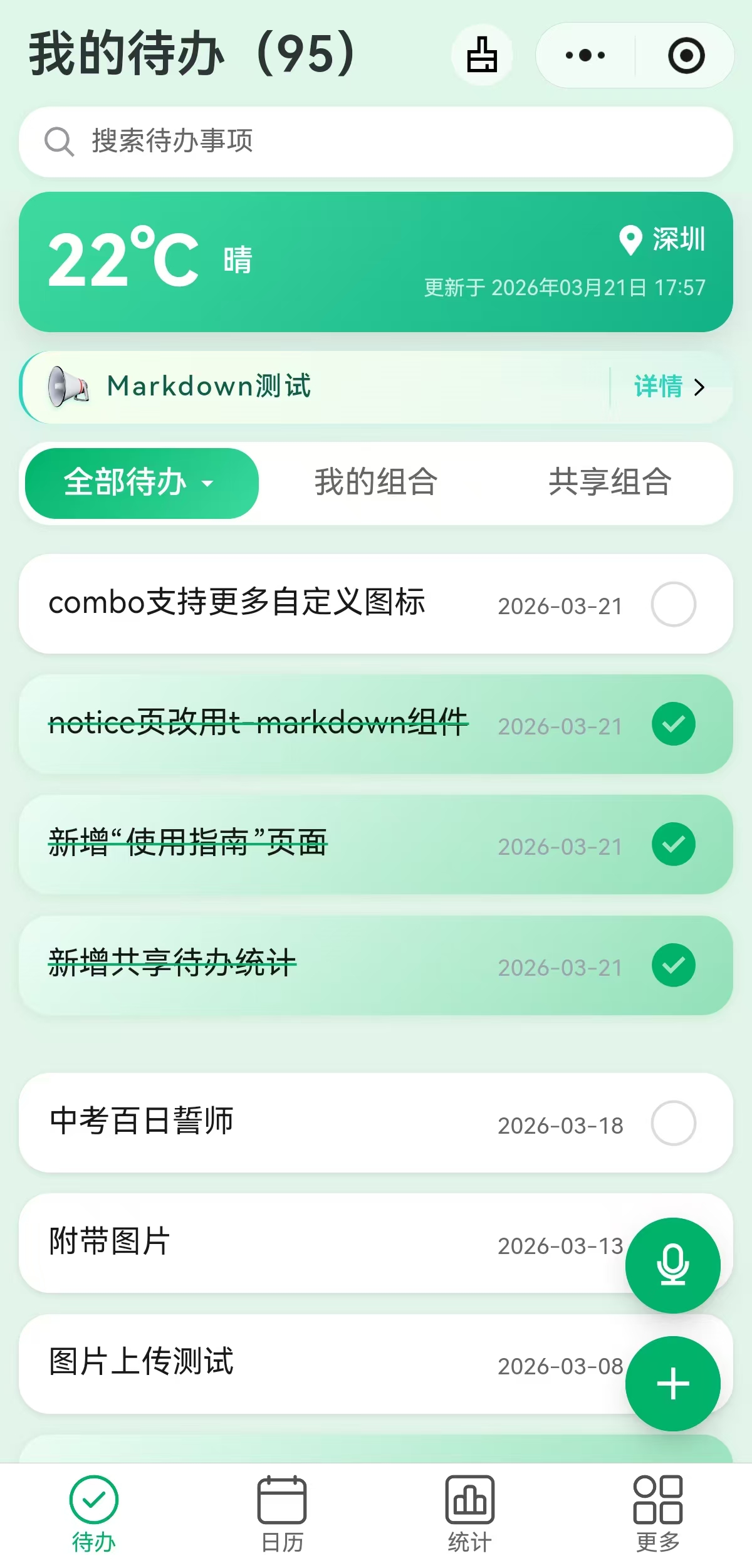
Task: Switch to 我的组合 tab
Action: pos(376,483)
